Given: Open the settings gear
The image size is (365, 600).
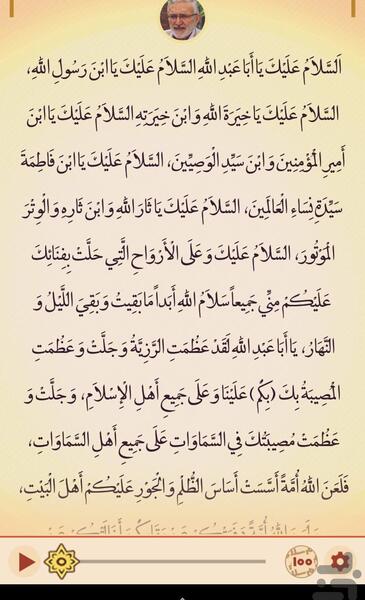Looking at the screenshot, I should [x=339, y=561].
